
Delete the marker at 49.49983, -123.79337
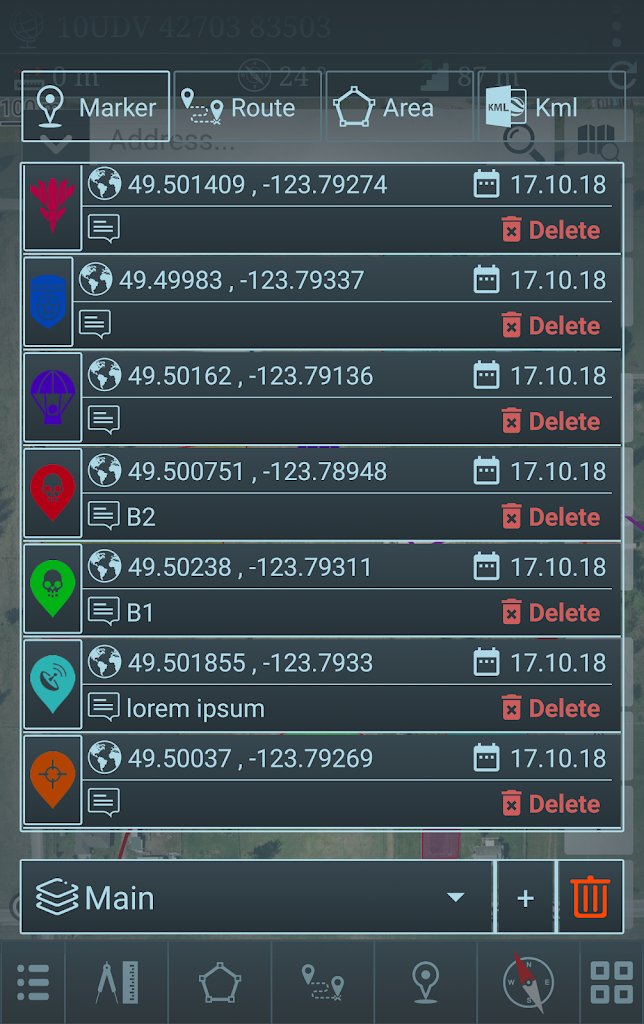point(551,326)
